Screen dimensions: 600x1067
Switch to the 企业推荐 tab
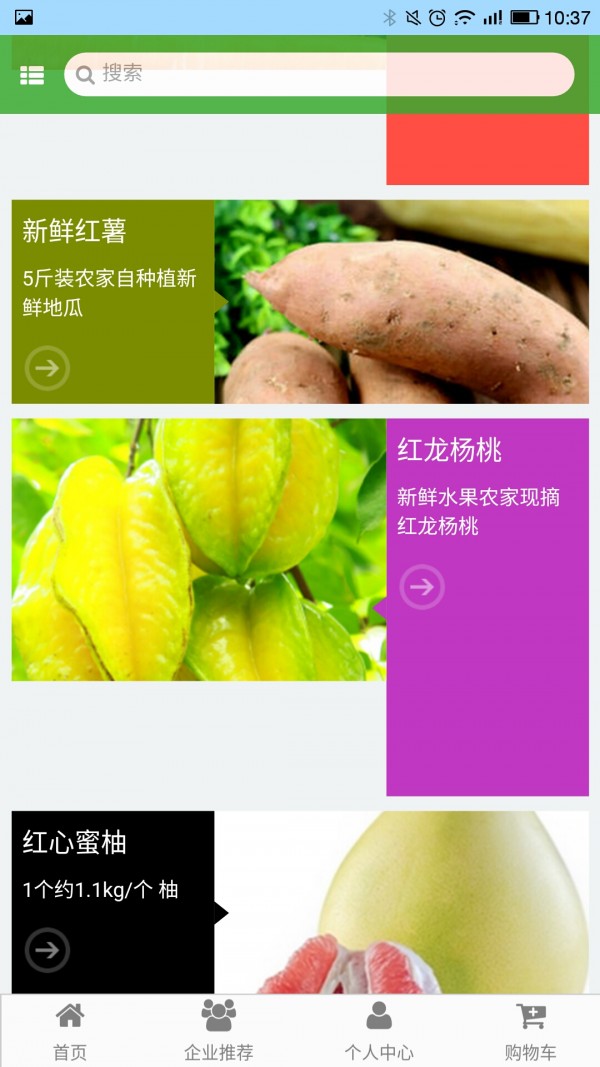pyautogui.click(x=219, y=1031)
